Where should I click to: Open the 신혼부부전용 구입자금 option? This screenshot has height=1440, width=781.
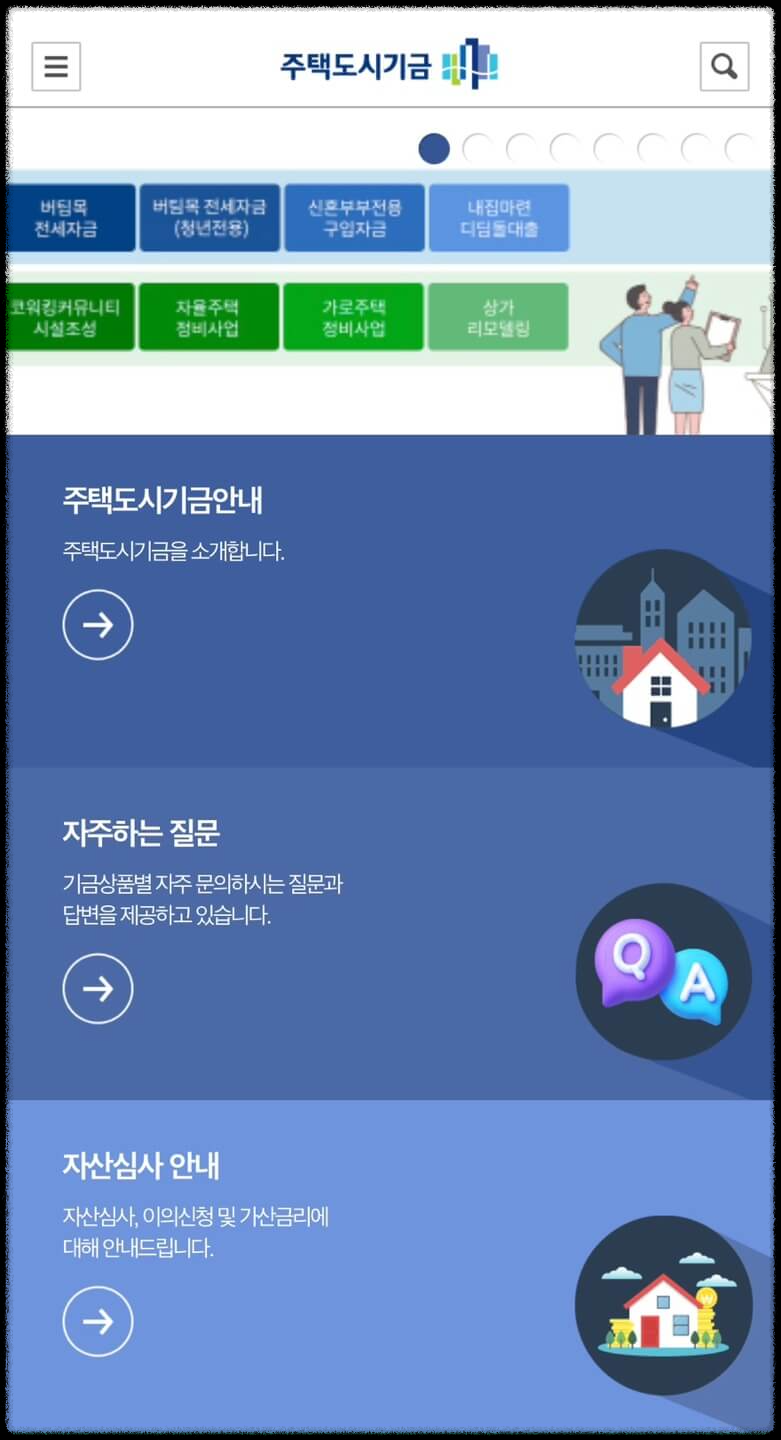353,218
